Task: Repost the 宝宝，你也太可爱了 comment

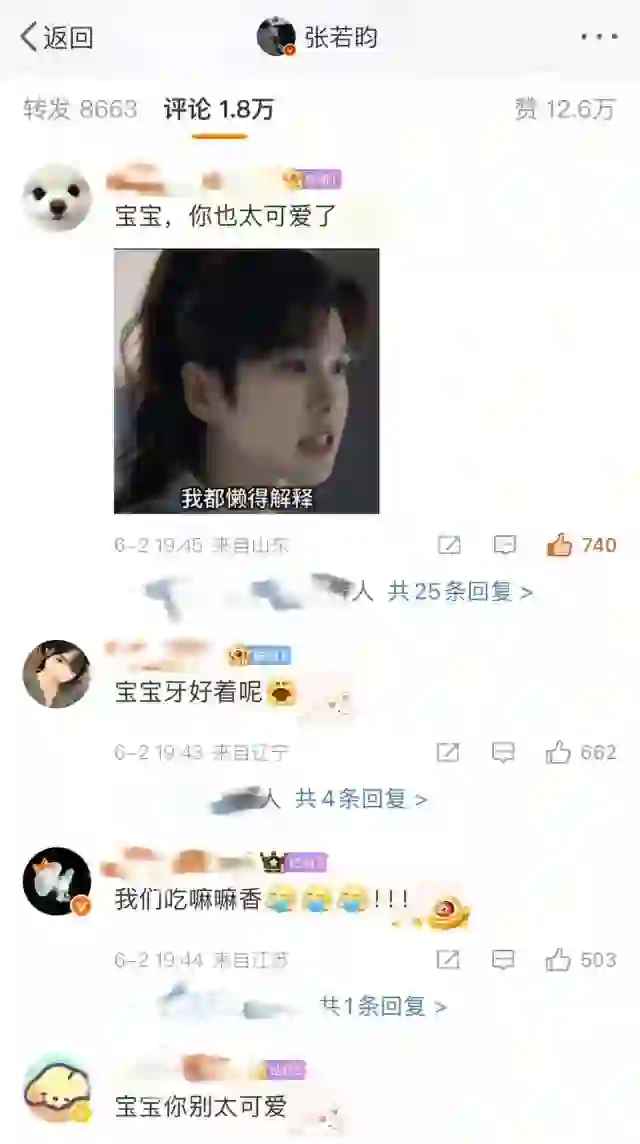Action: point(449,545)
